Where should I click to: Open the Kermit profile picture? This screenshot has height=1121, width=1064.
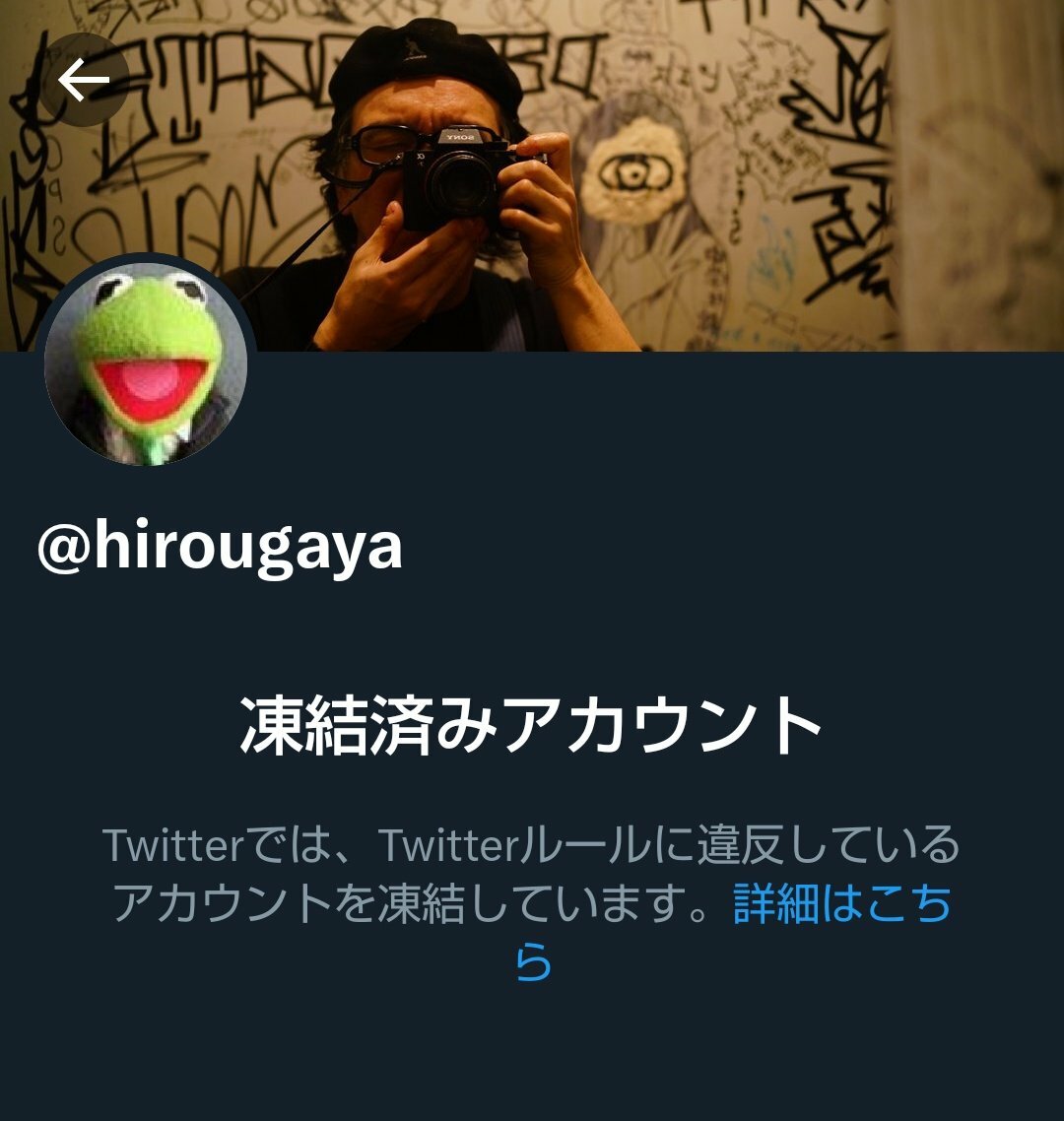146,363
